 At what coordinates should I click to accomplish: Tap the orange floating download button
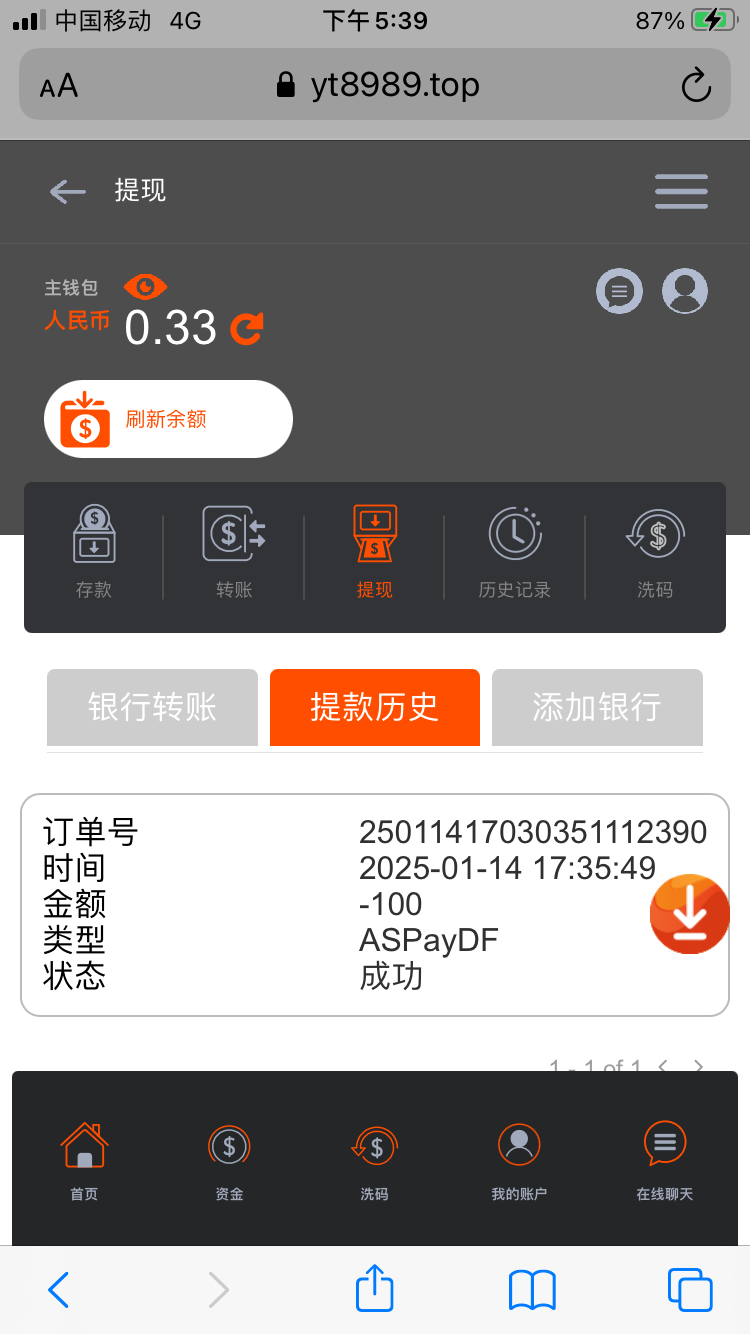point(690,914)
